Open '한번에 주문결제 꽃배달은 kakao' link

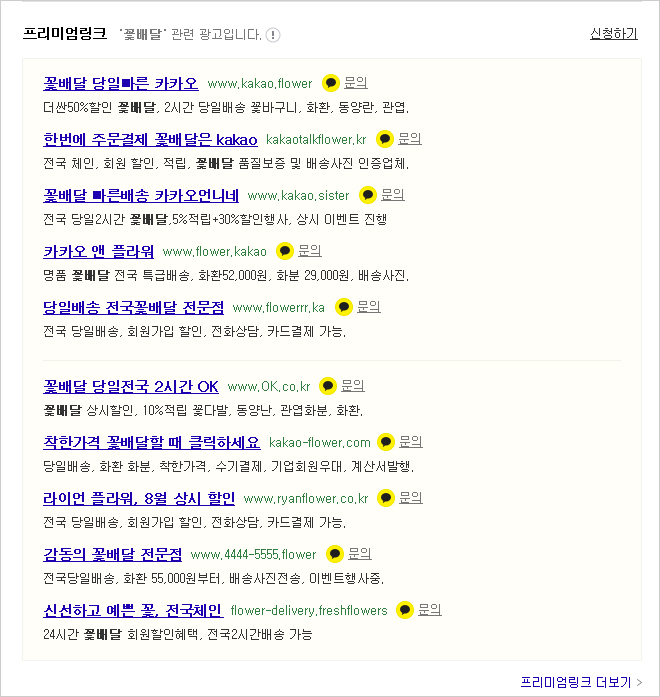(x=150, y=139)
